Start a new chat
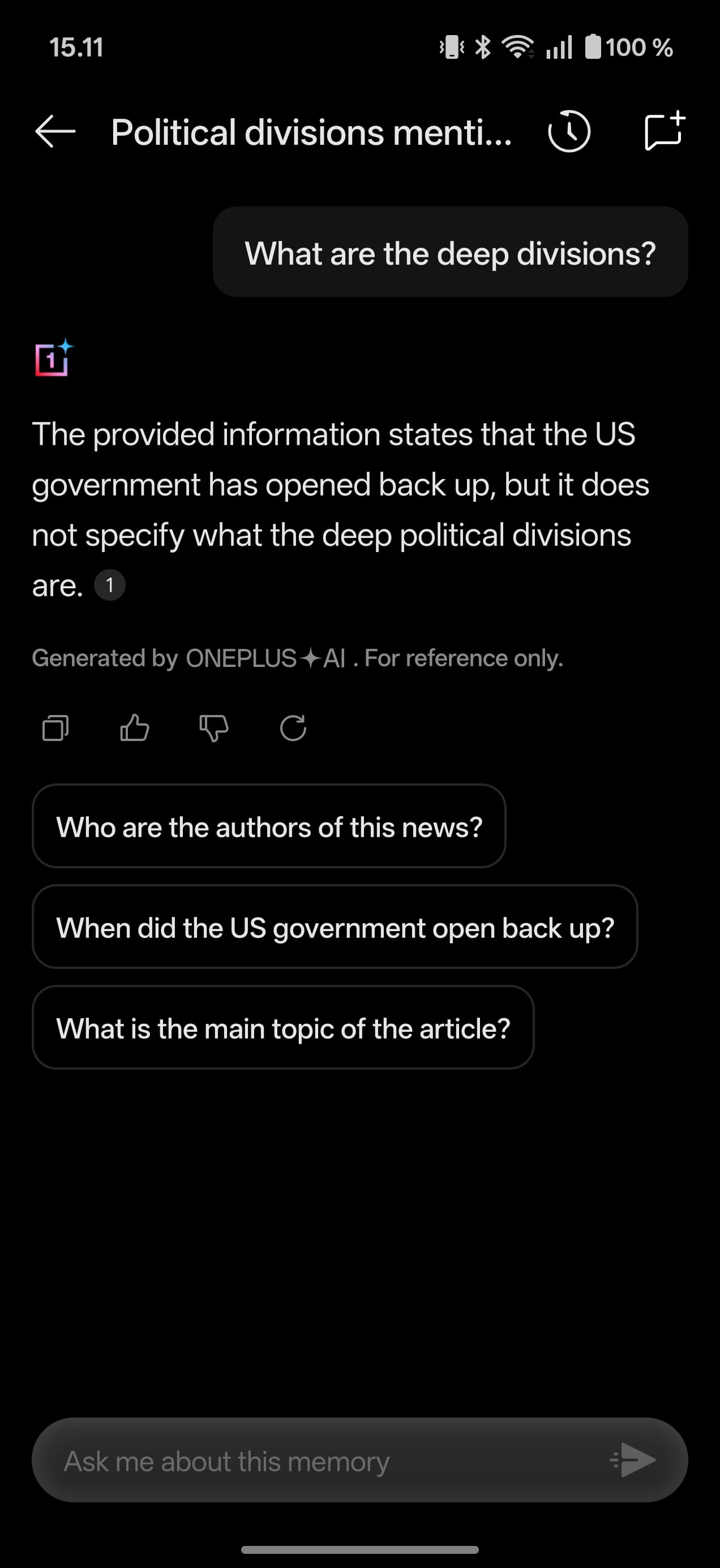 pyautogui.click(x=664, y=131)
